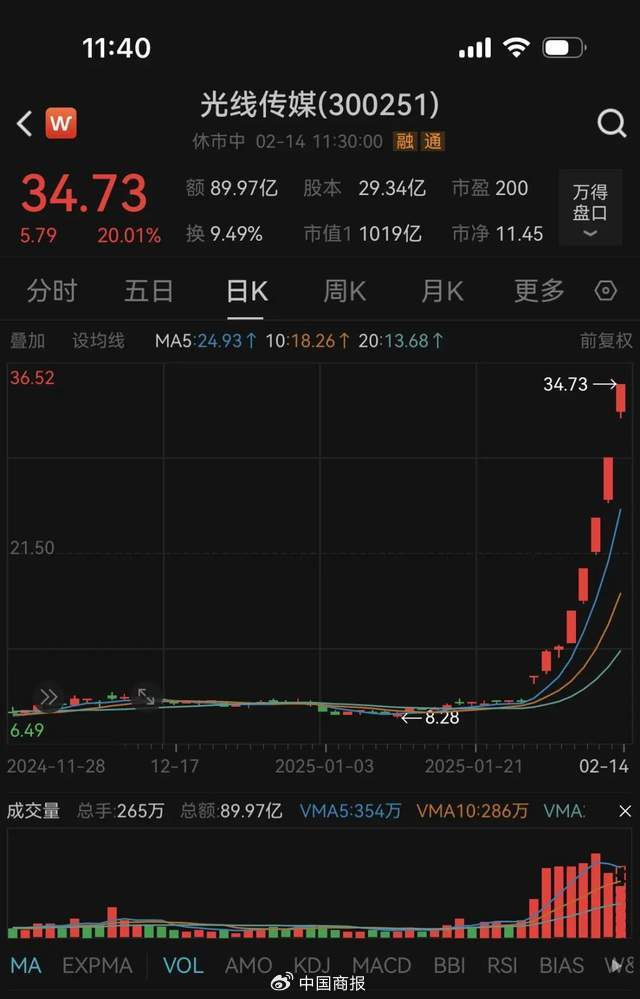Screen dimensions: 640x999
Task: Choose the AMO indicator
Action: tap(248, 965)
